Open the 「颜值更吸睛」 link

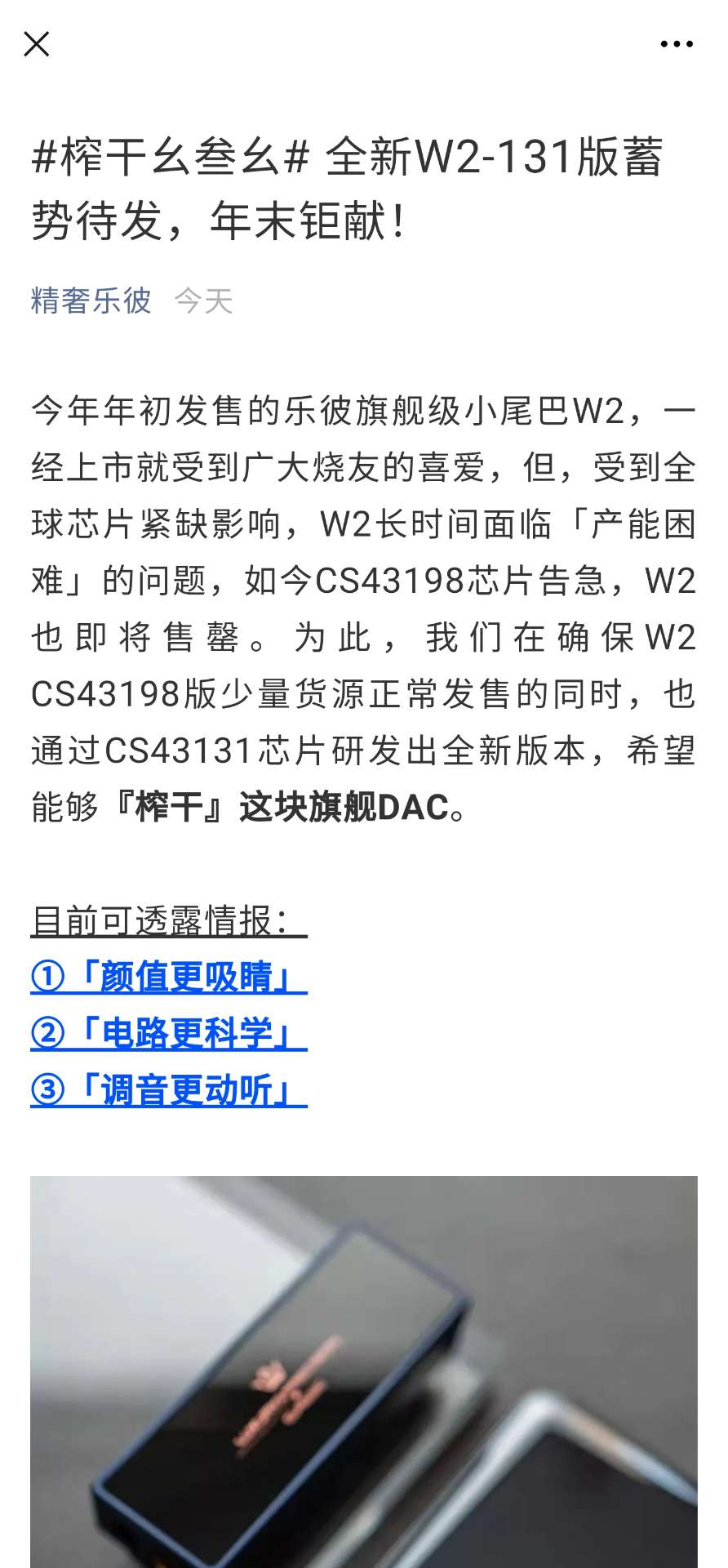point(169,977)
